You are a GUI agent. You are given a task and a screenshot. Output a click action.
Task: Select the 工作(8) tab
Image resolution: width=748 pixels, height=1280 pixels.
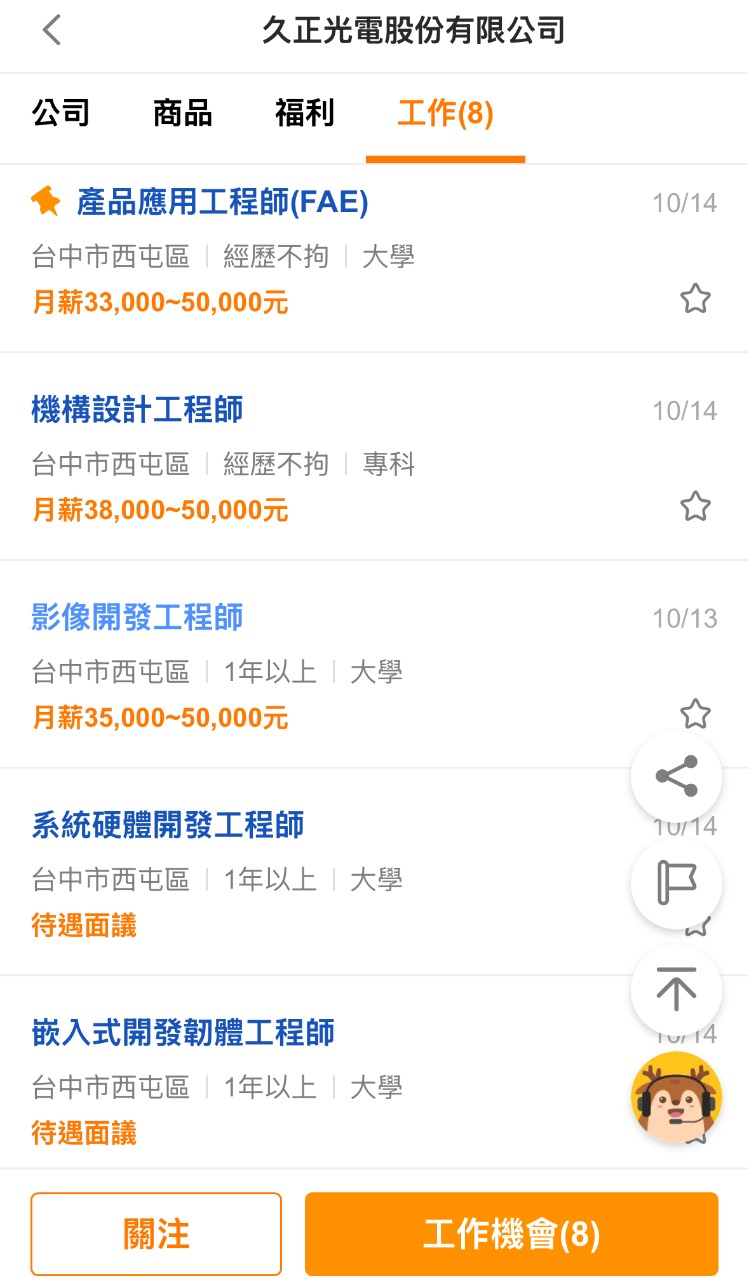[x=445, y=113]
